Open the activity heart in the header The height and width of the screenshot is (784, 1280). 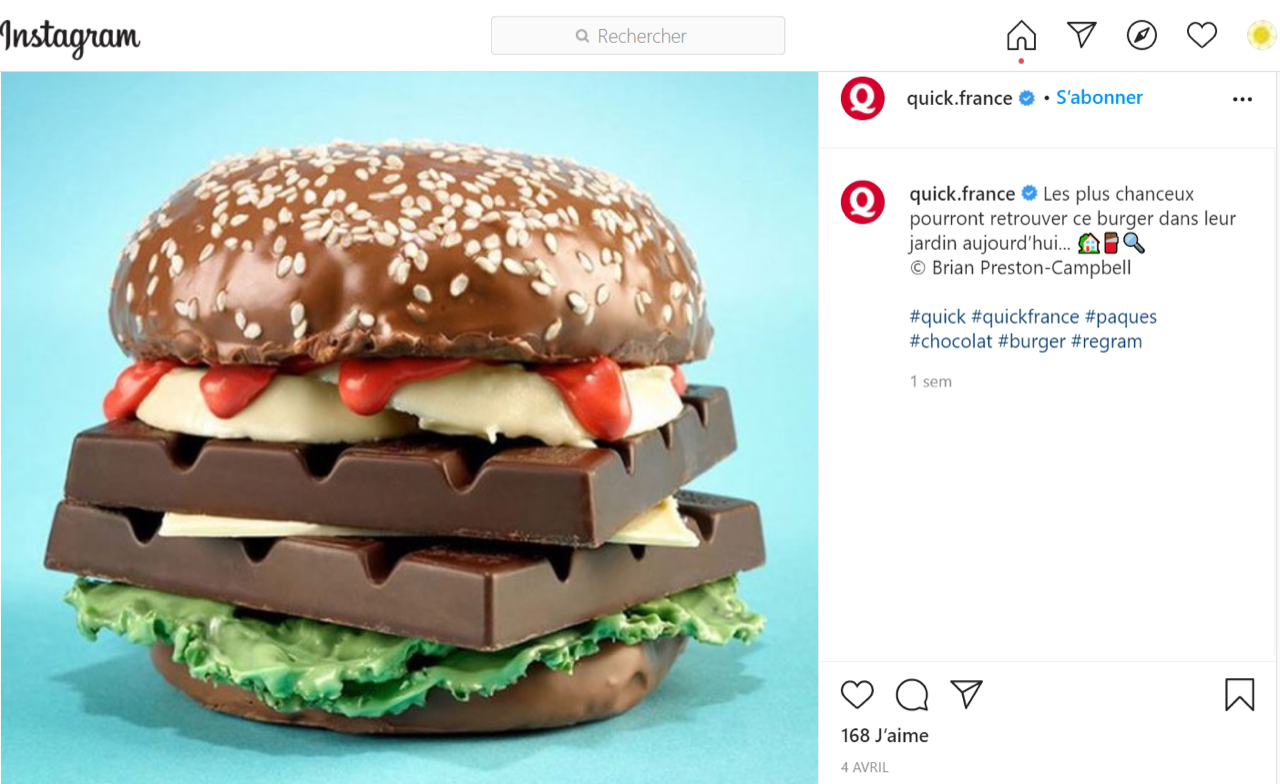coord(1201,36)
